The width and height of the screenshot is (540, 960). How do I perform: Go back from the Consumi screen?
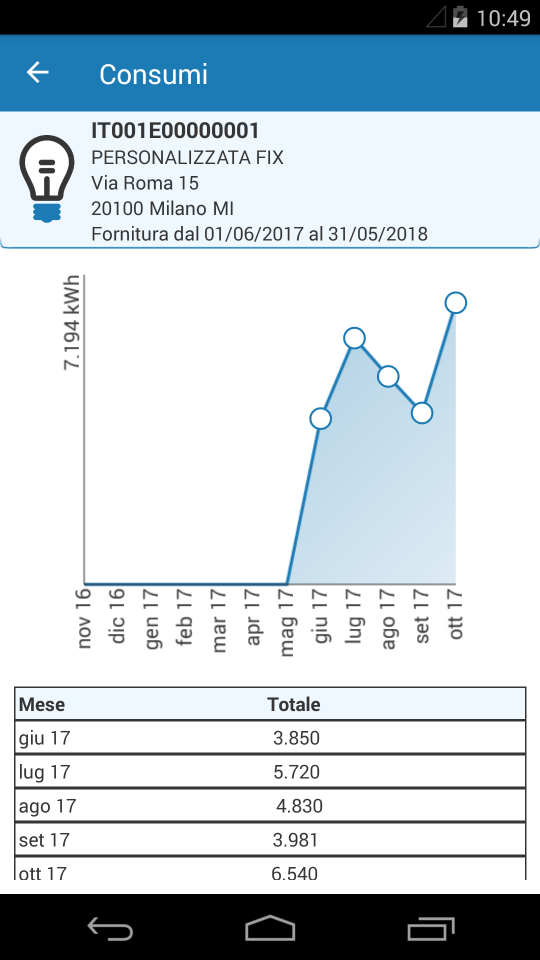pos(37,73)
